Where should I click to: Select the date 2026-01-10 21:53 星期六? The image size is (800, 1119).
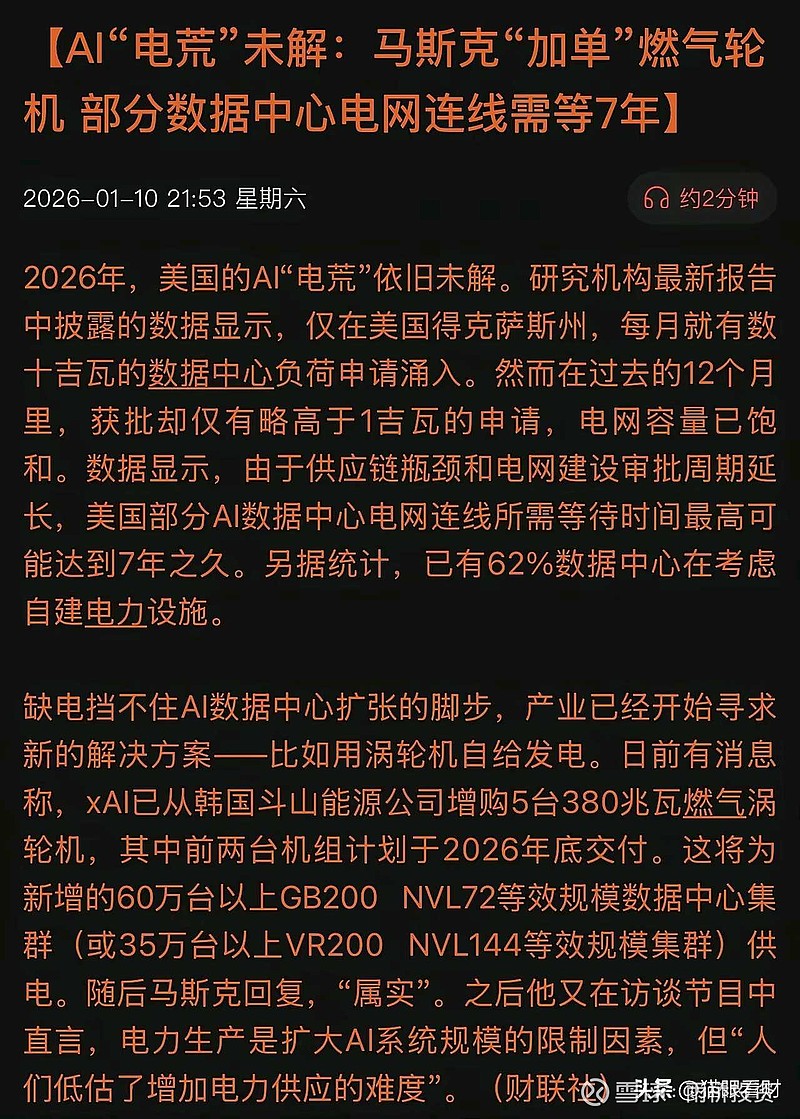click(167, 197)
